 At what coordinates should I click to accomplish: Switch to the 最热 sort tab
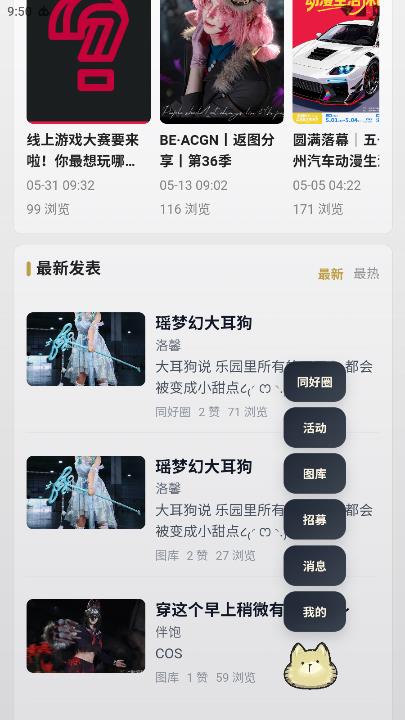point(366,274)
